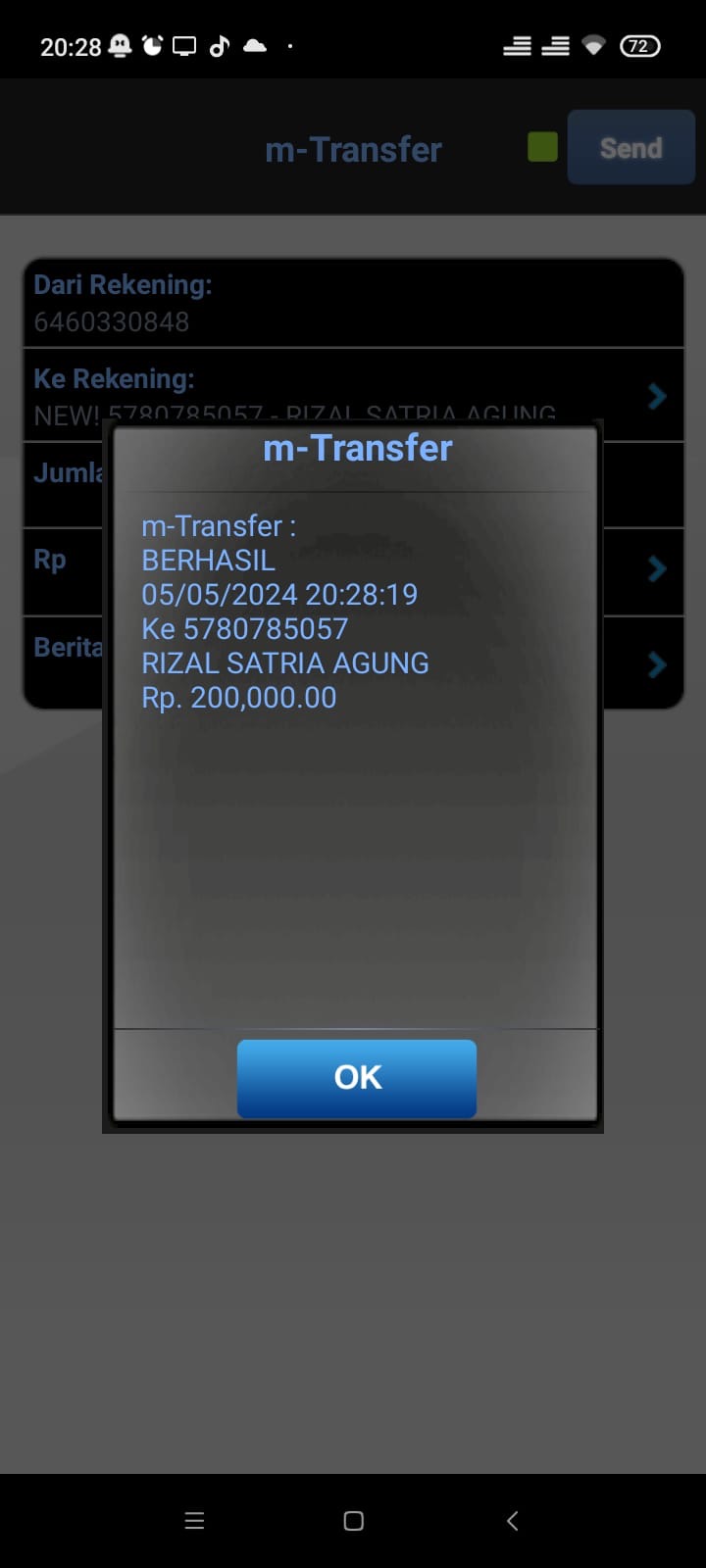The image size is (706, 1568).
Task: Open the Ke Rekening chevron
Action: click(x=657, y=396)
